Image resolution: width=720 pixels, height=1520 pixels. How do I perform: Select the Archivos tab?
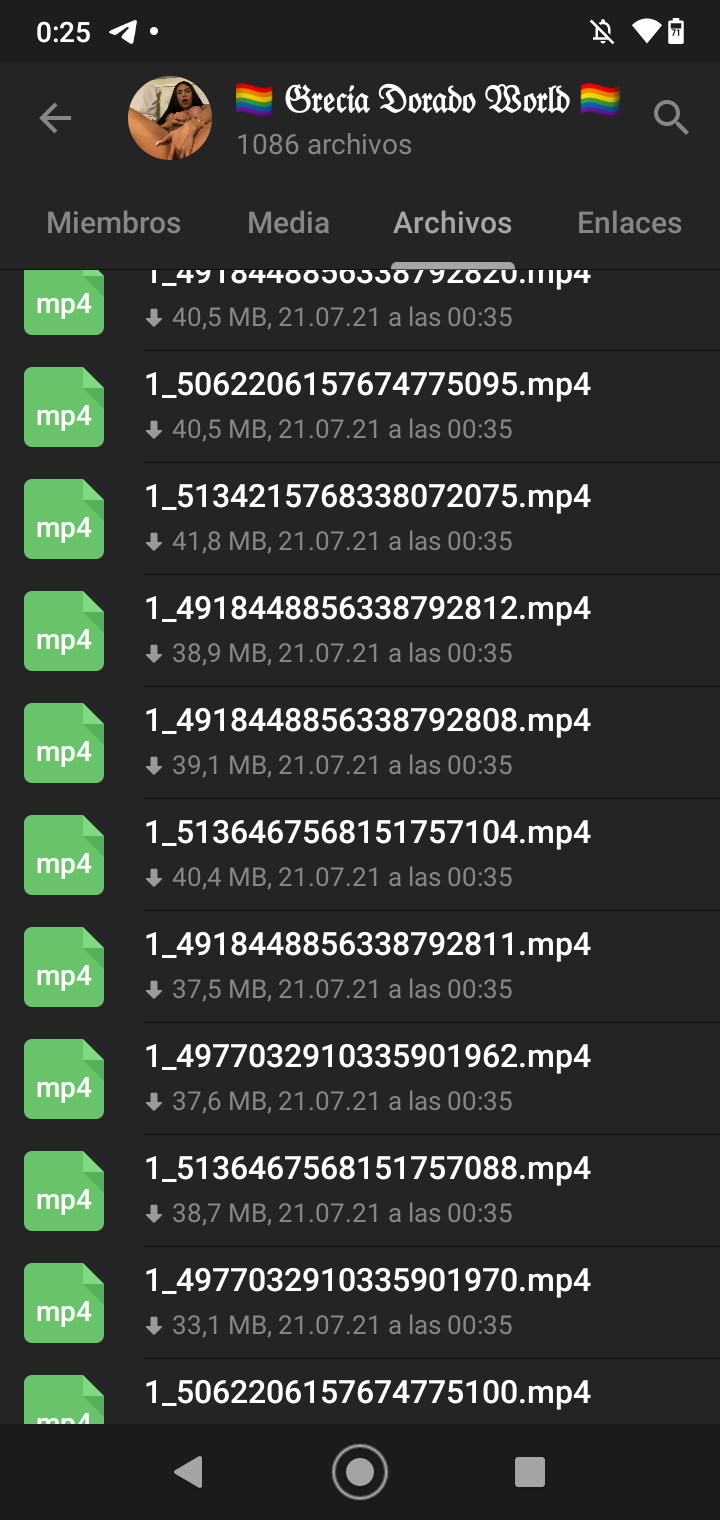click(452, 223)
